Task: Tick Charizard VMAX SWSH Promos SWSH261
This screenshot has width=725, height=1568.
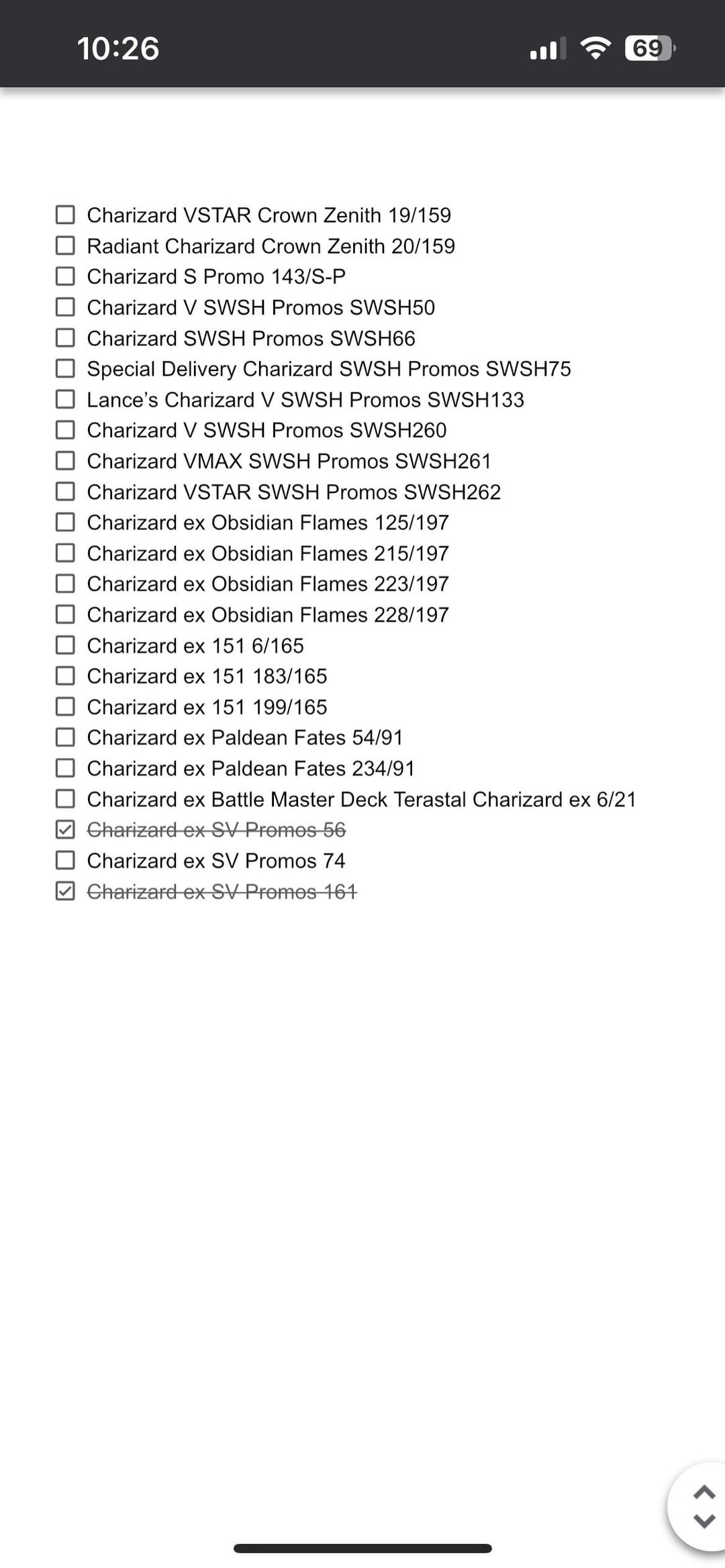Action: 65,461
